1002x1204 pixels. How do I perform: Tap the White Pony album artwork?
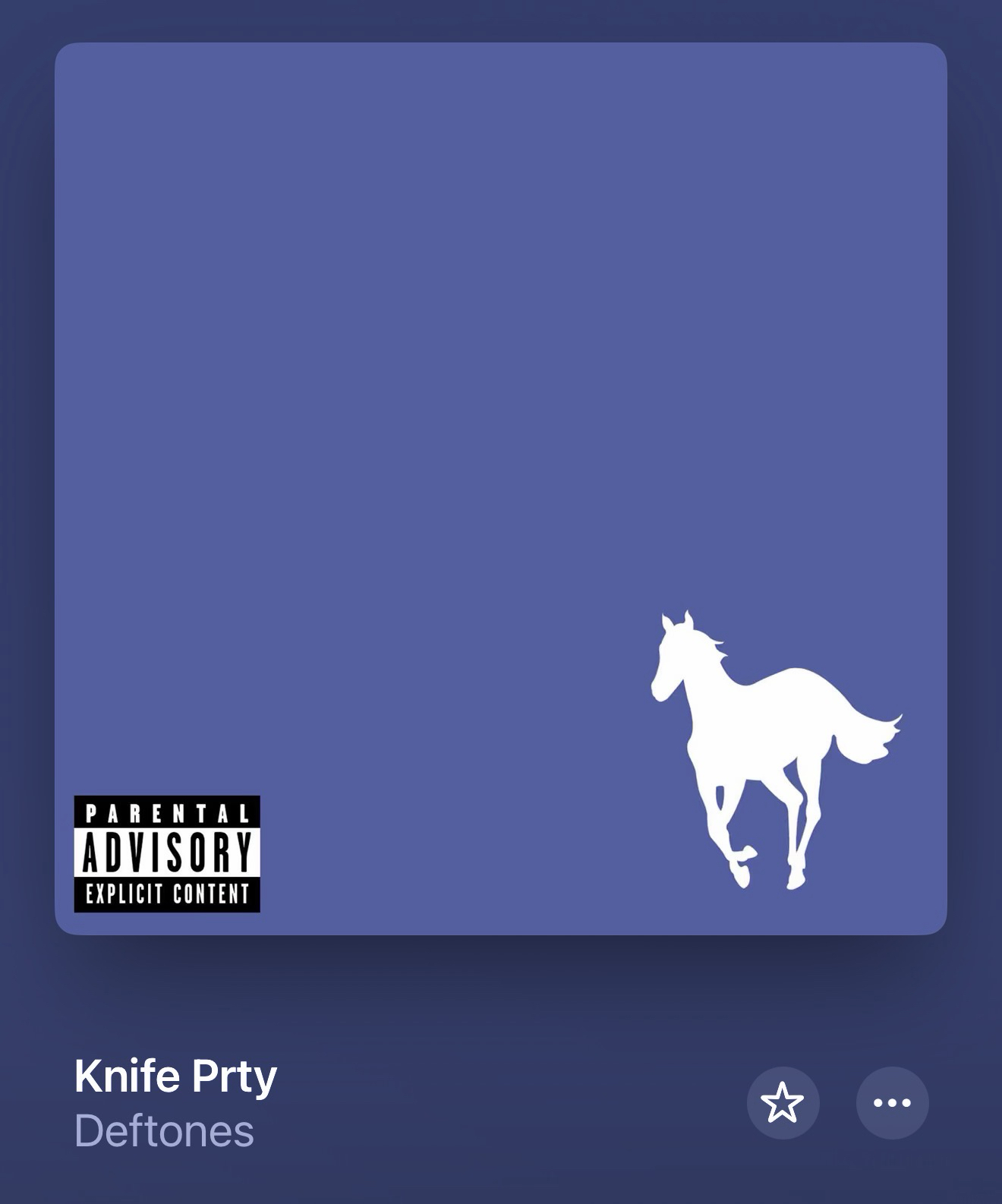[x=501, y=488]
